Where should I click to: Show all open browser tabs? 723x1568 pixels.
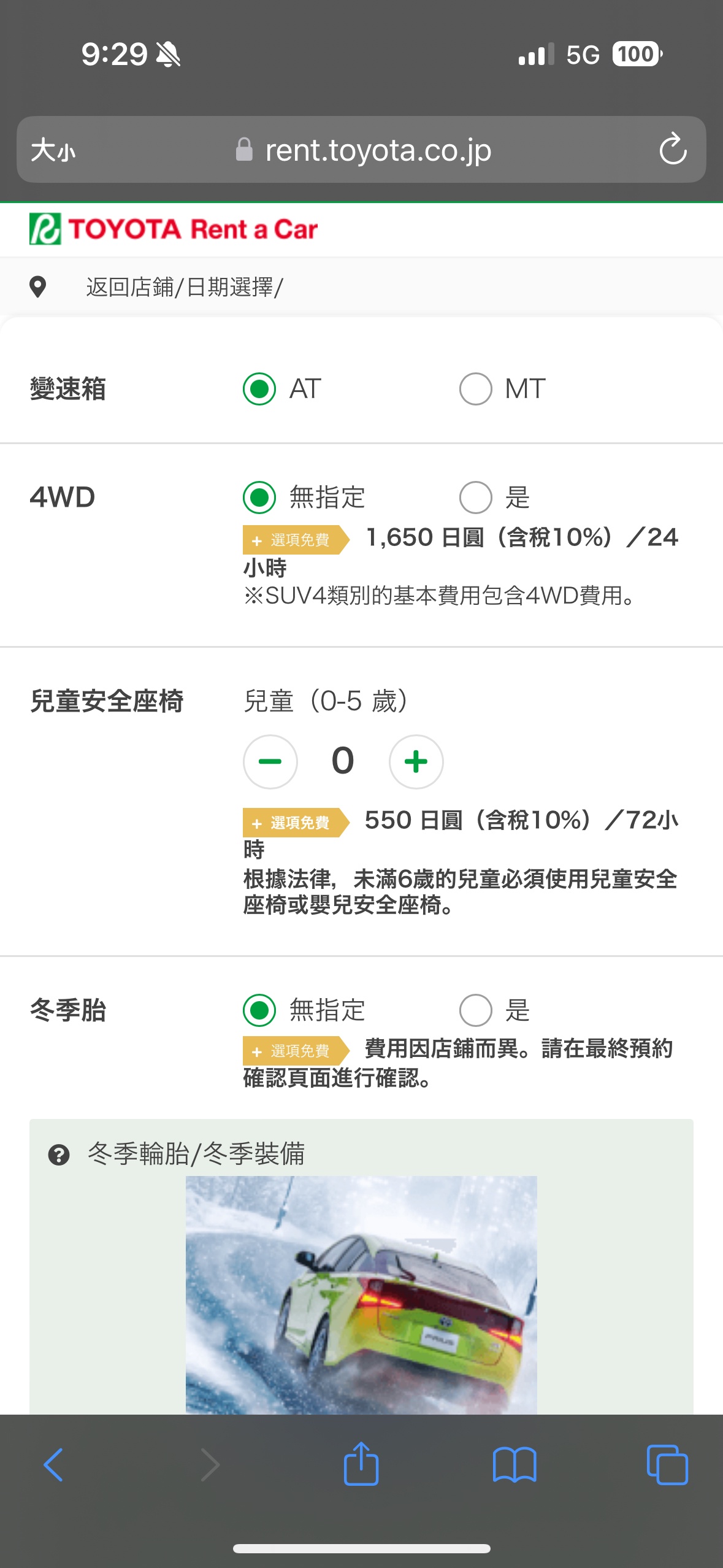[667, 1465]
